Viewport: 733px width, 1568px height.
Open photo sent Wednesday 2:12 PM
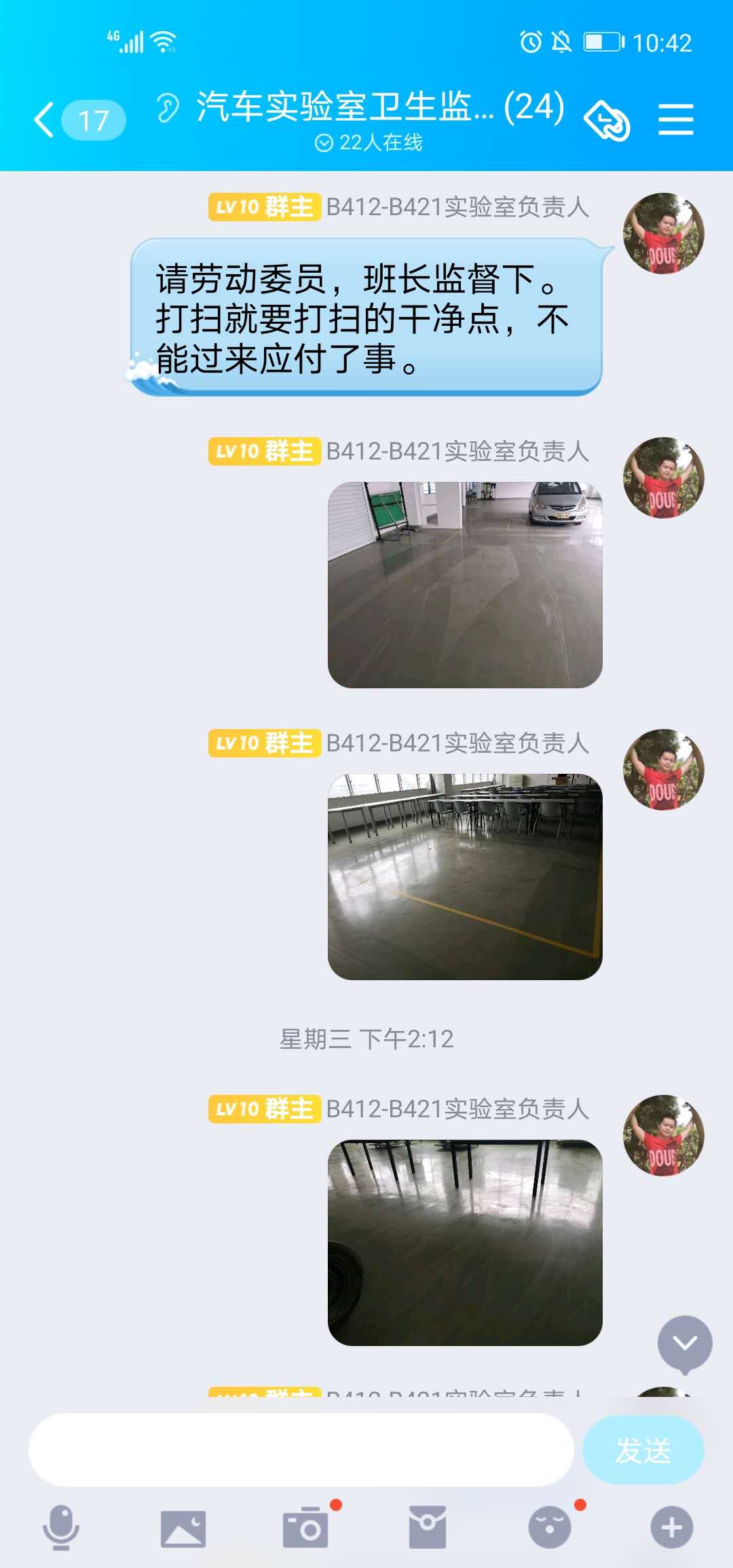pyautogui.click(x=465, y=1242)
